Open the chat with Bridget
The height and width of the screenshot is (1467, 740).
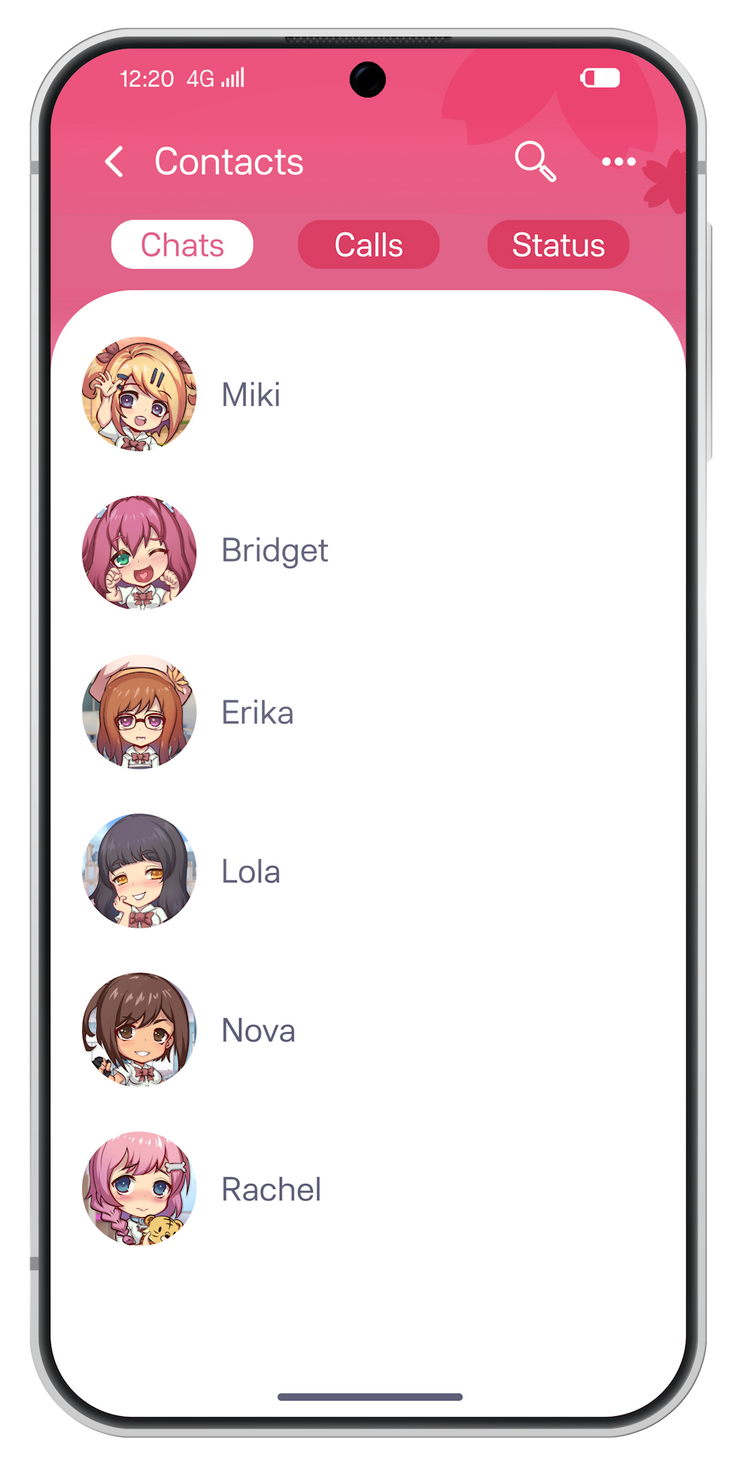point(274,551)
